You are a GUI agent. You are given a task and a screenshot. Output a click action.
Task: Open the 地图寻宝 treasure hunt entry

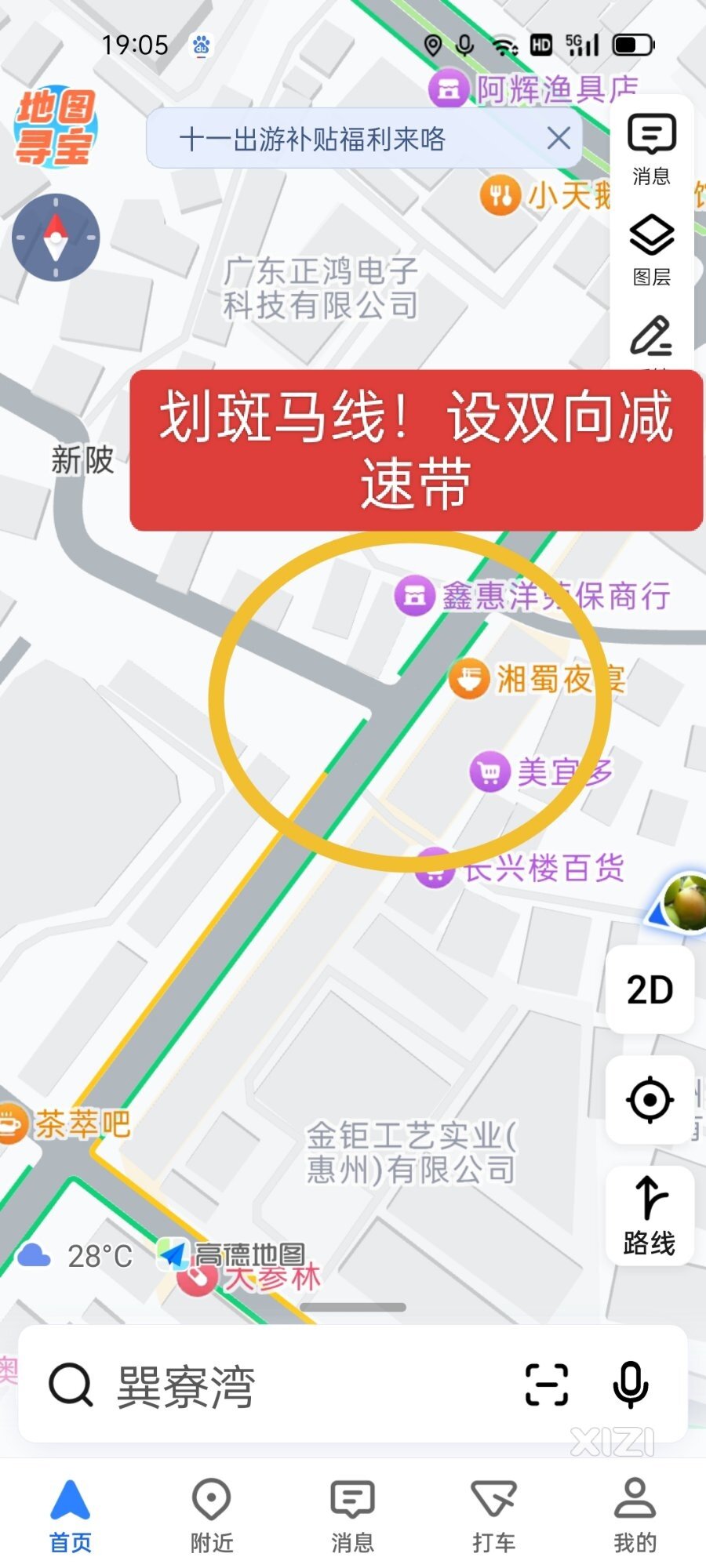(55, 127)
